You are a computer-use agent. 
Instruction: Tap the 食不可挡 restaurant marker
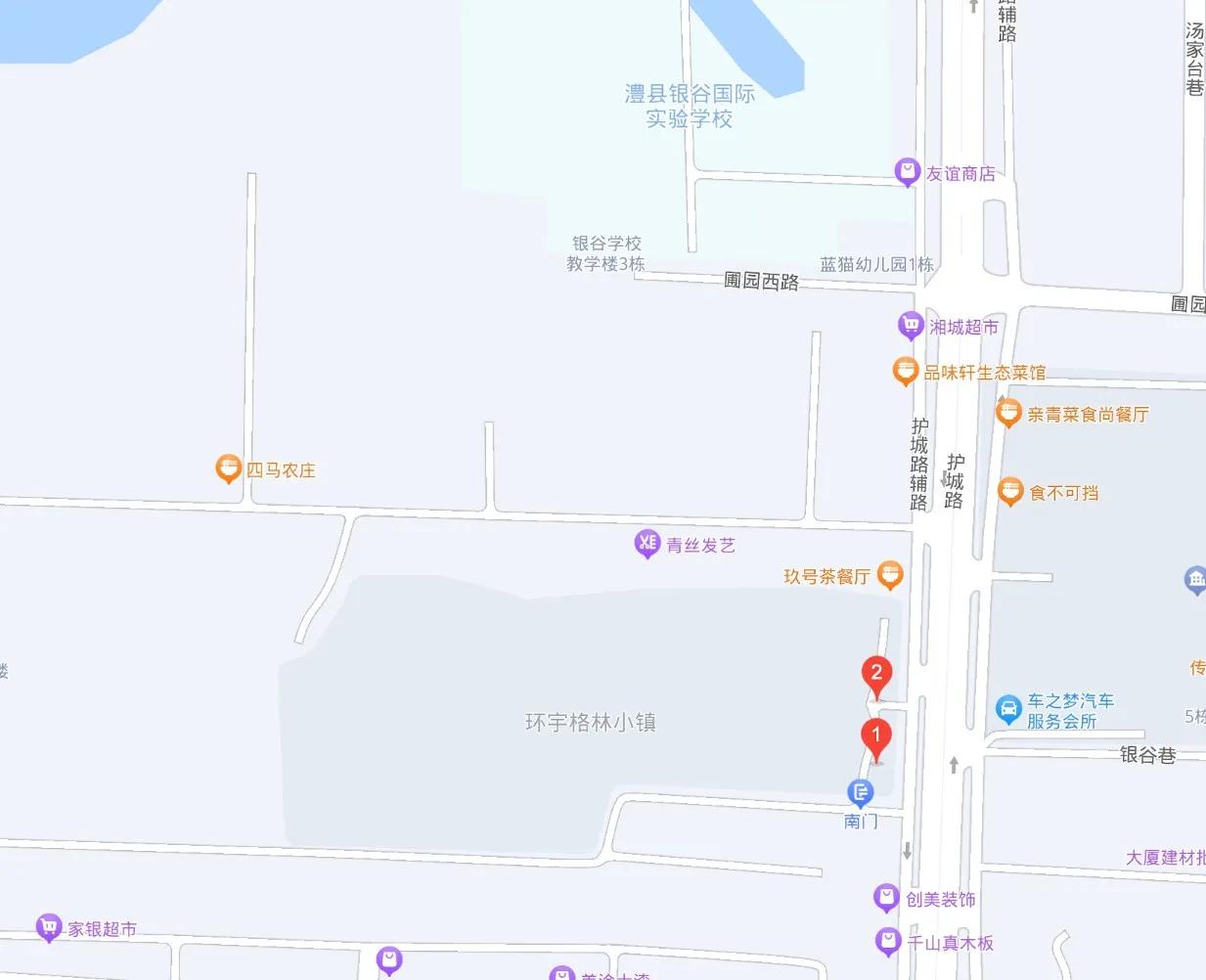(x=1010, y=491)
